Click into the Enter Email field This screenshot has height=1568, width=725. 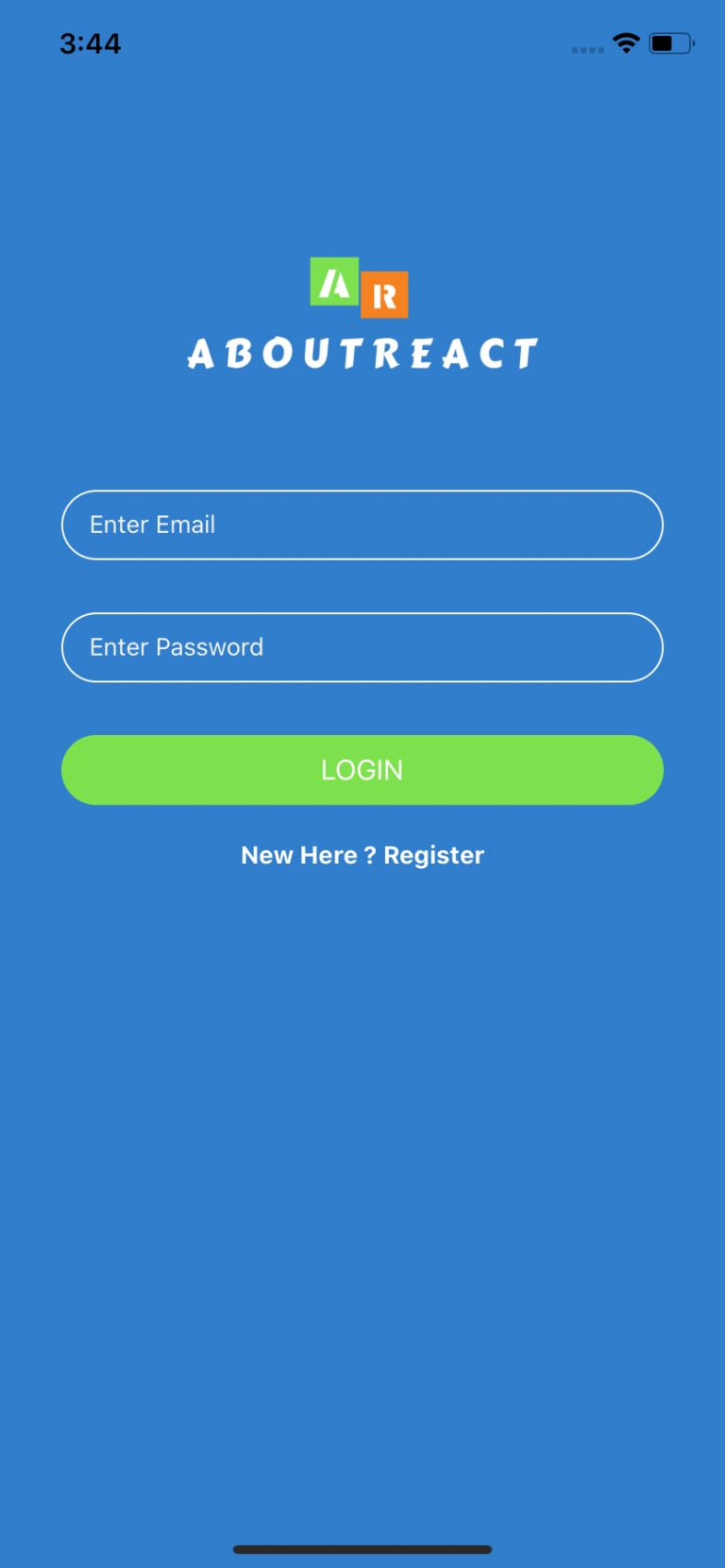[362, 525]
